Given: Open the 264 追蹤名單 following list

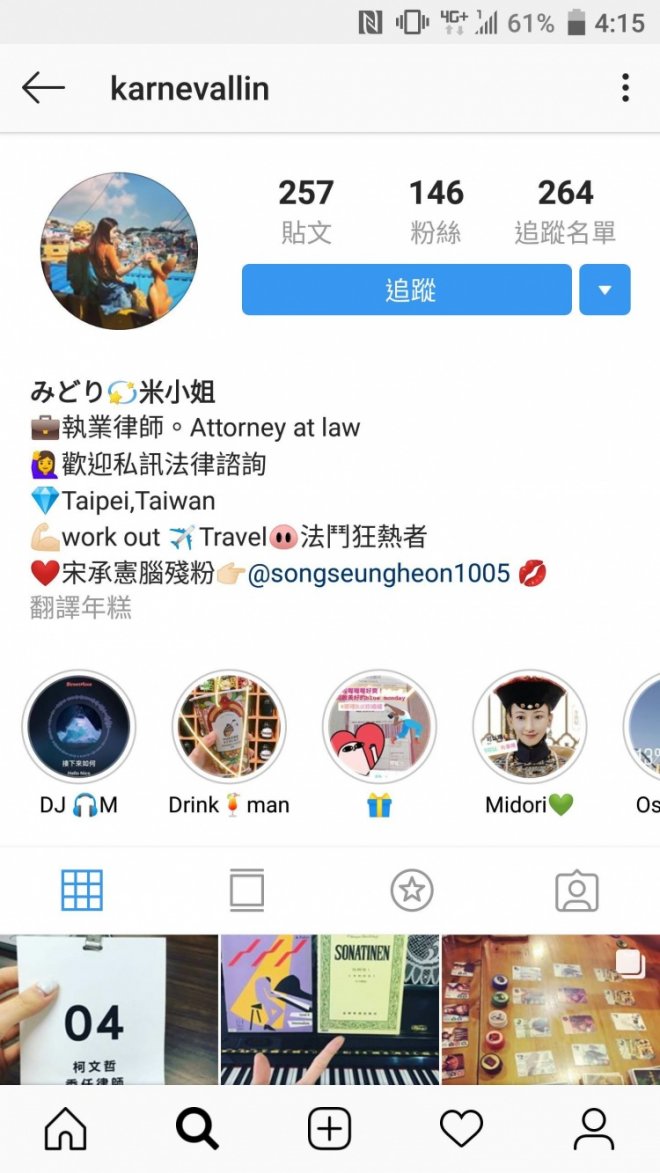Looking at the screenshot, I should click(x=565, y=210).
